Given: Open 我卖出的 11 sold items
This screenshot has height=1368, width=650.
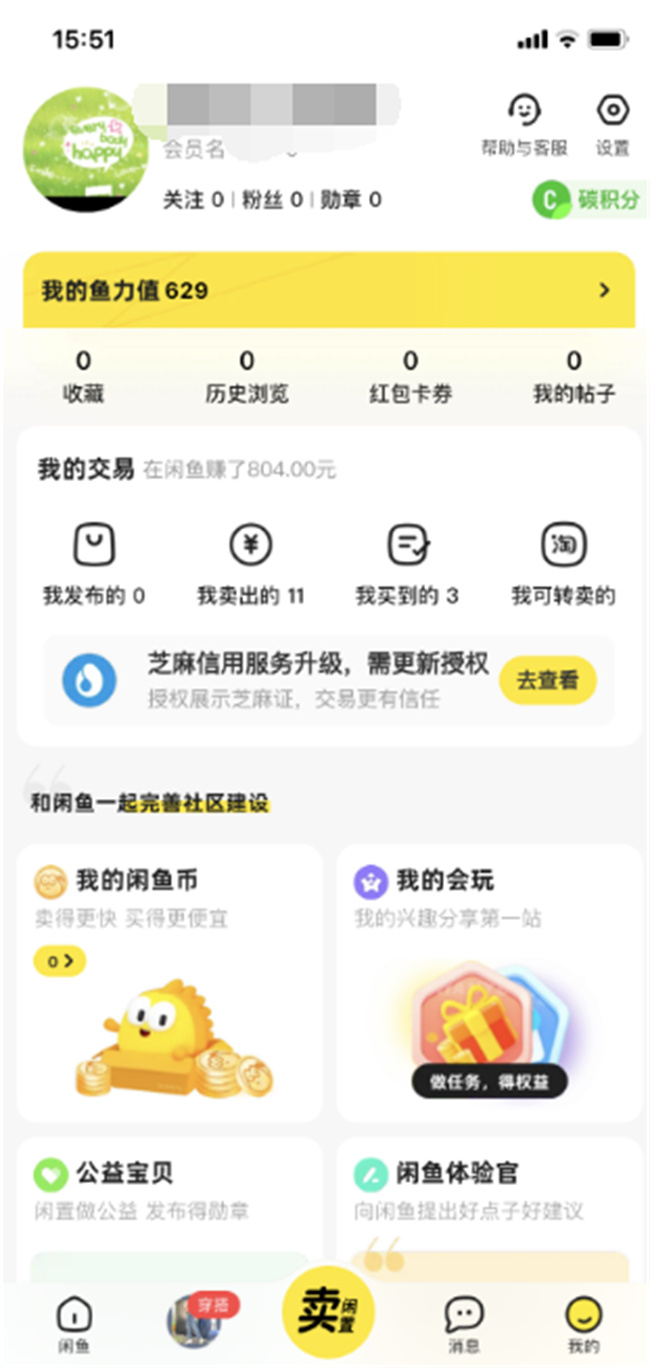Looking at the screenshot, I should (x=251, y=567).
